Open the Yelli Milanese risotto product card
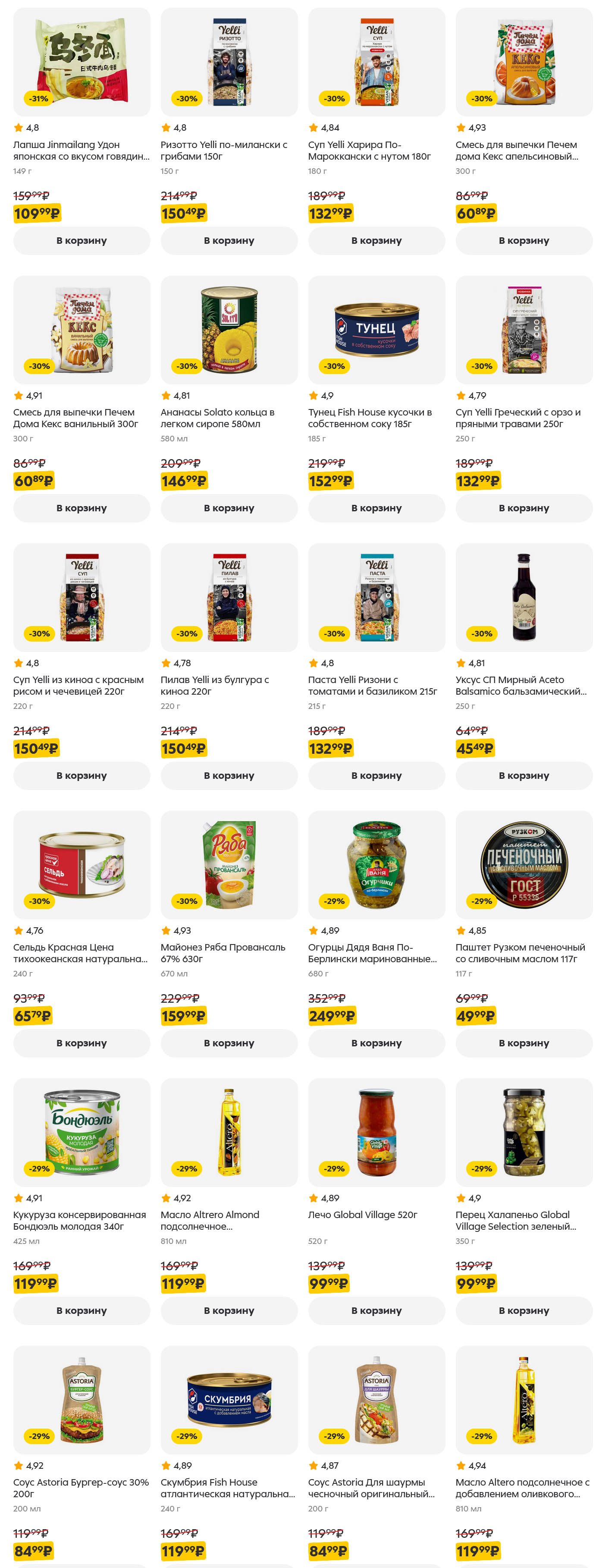This screenshot has width=599, height=1568. (x=229, y=62)
